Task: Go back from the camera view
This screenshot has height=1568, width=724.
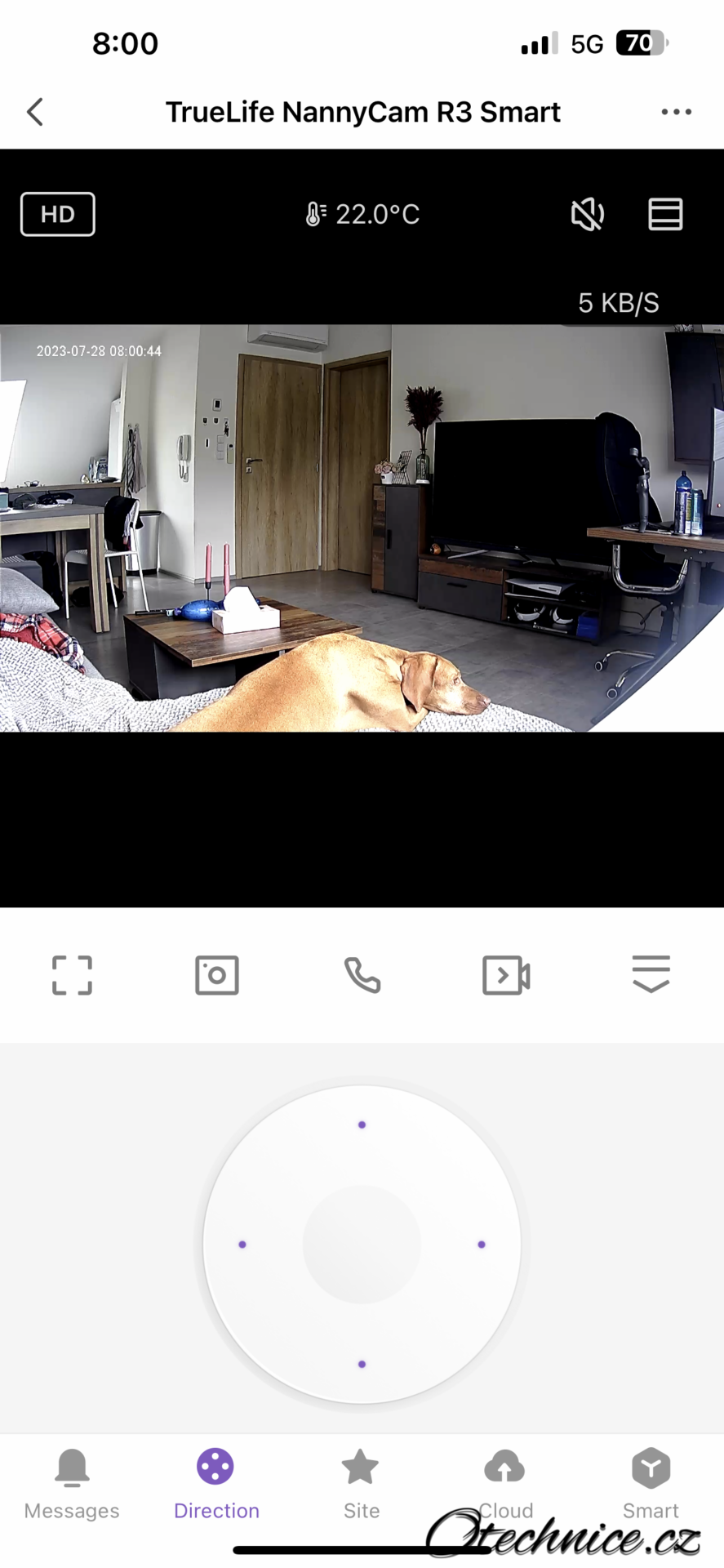Action: click(35, 112)
